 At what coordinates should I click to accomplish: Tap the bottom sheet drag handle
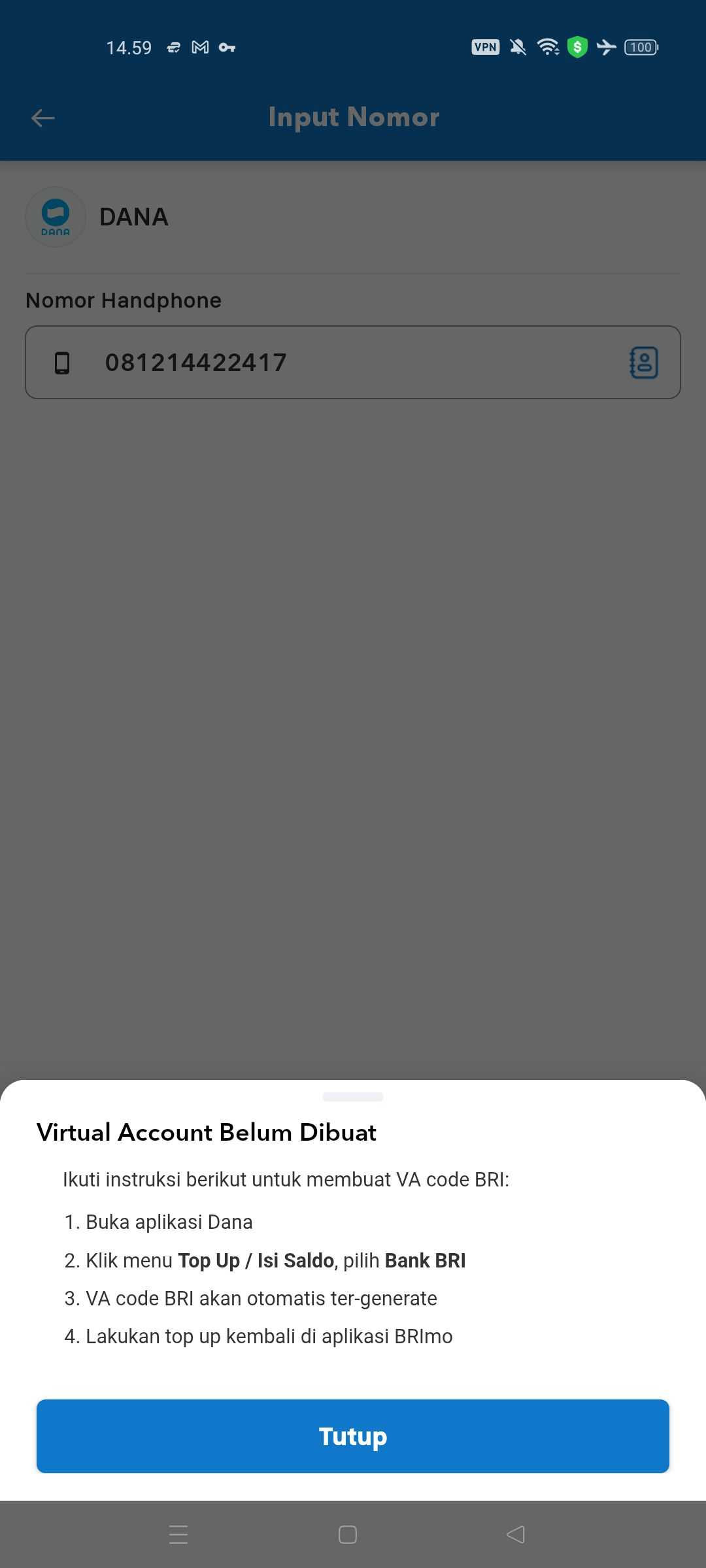tap(353, 1097)
